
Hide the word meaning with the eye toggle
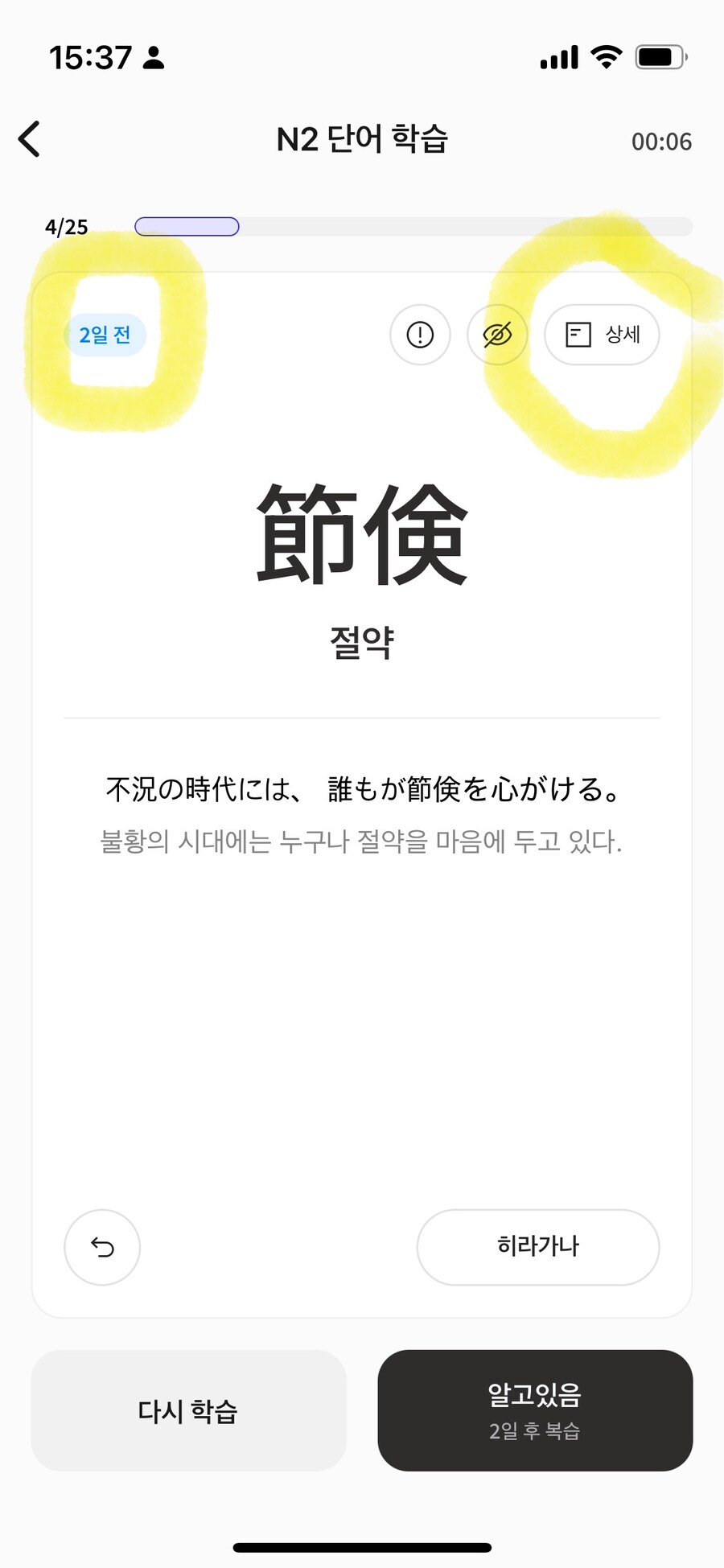click(497, 335)
